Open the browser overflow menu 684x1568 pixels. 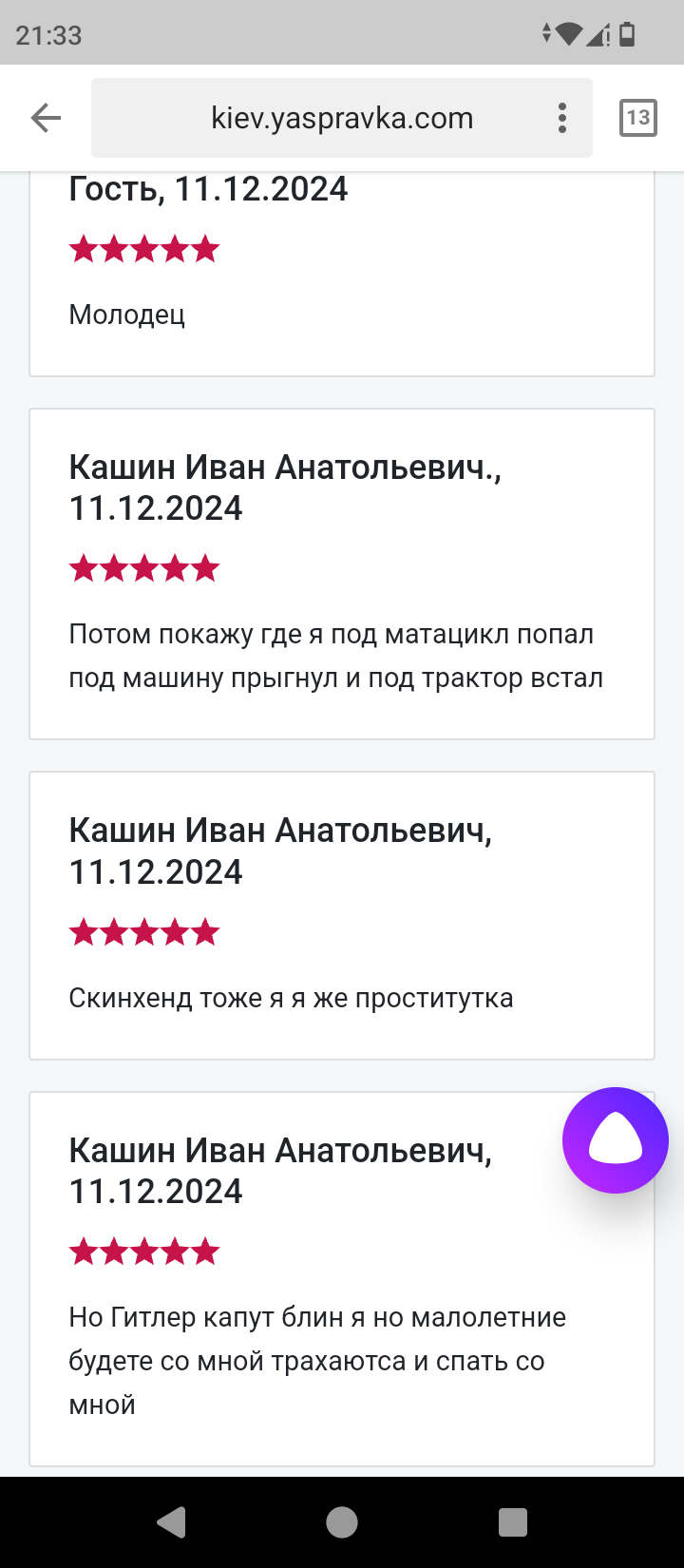[x=562, y=118]
